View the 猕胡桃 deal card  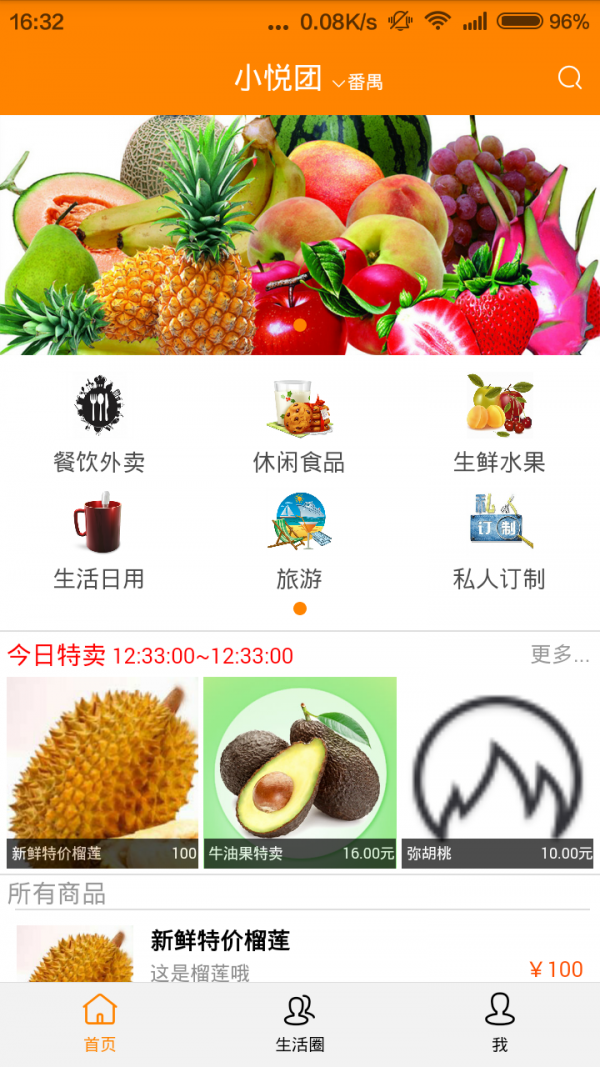click(497, 772)
